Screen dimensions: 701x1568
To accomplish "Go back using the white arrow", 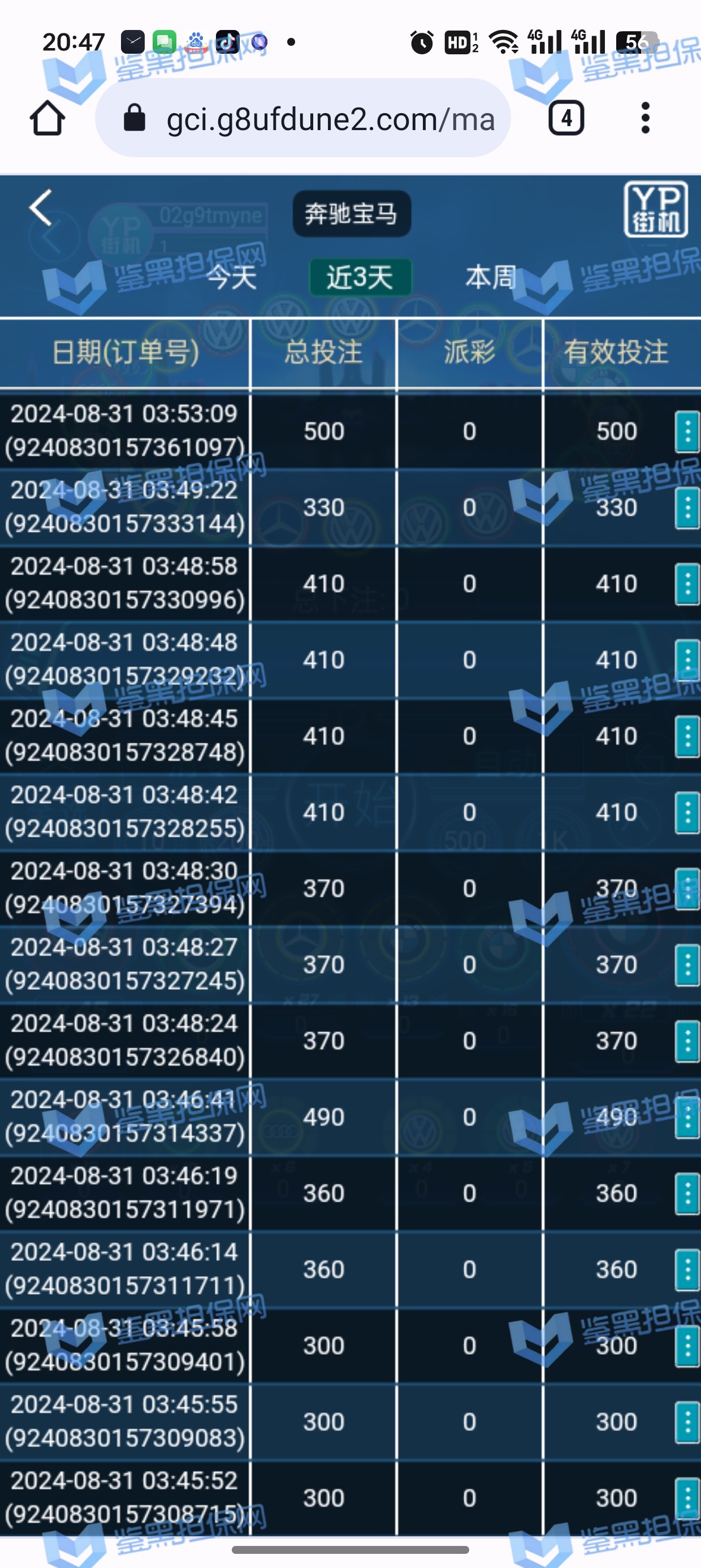I will coord(41,208).
